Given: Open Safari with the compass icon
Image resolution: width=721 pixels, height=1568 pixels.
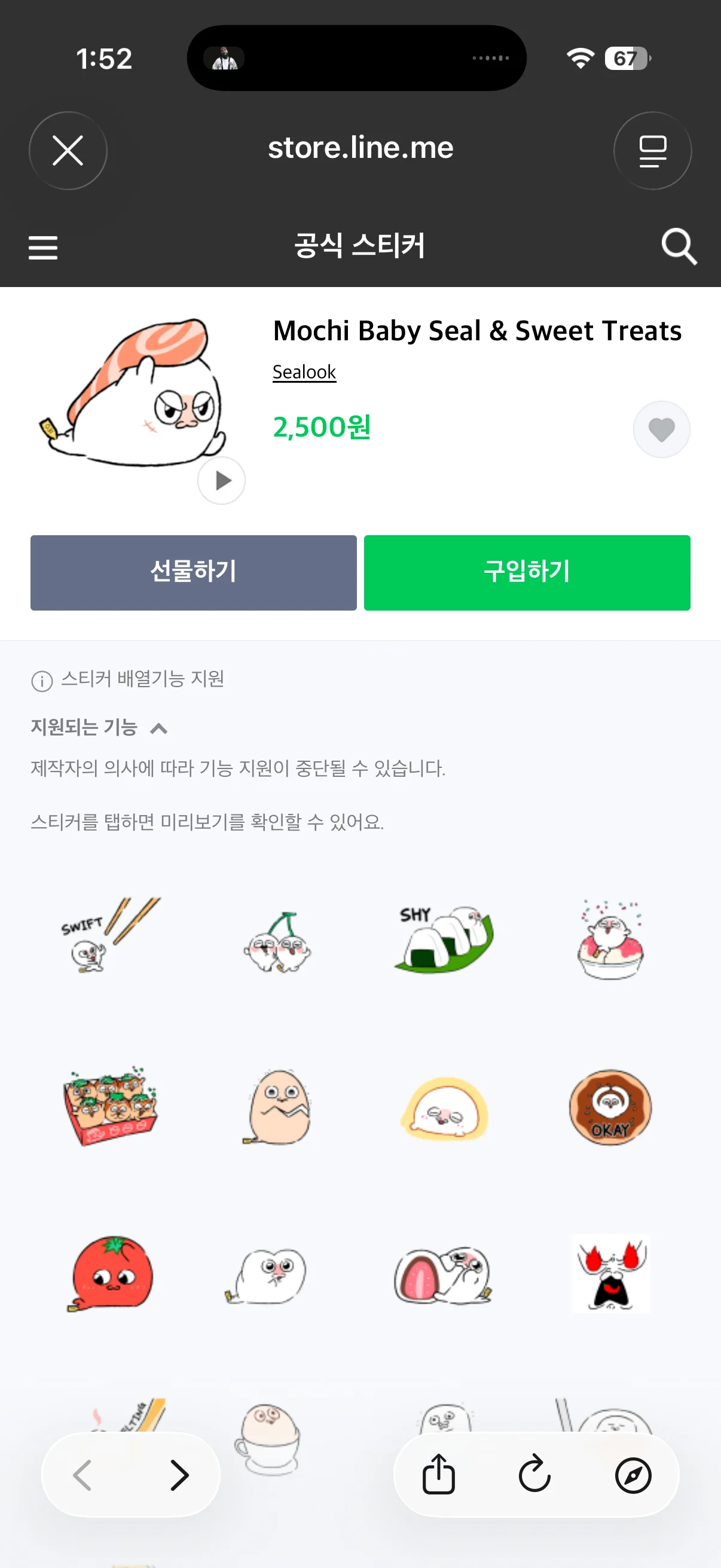Looking at the screenshot, I should 634,1474.
